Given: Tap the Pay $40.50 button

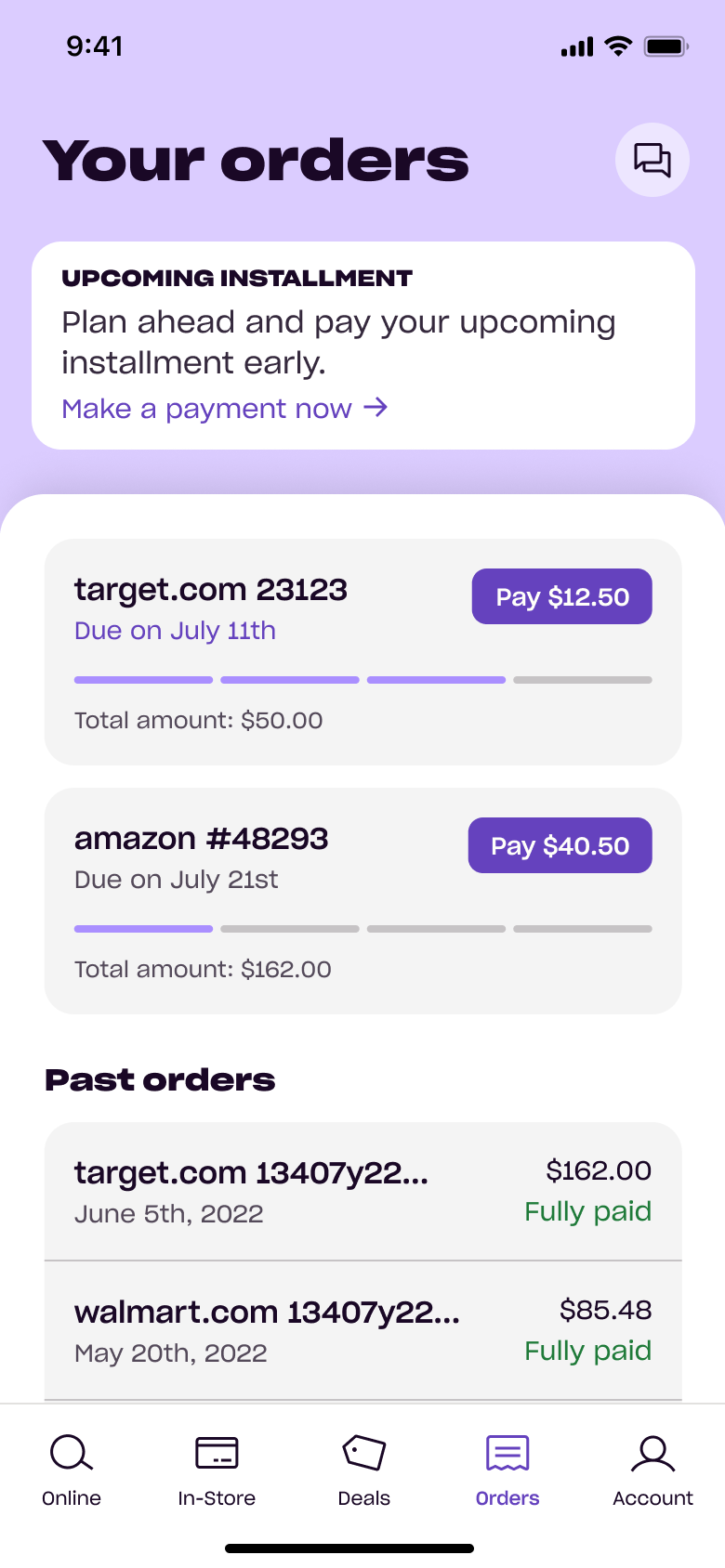Looking at the screenshot, I should 560,845.
